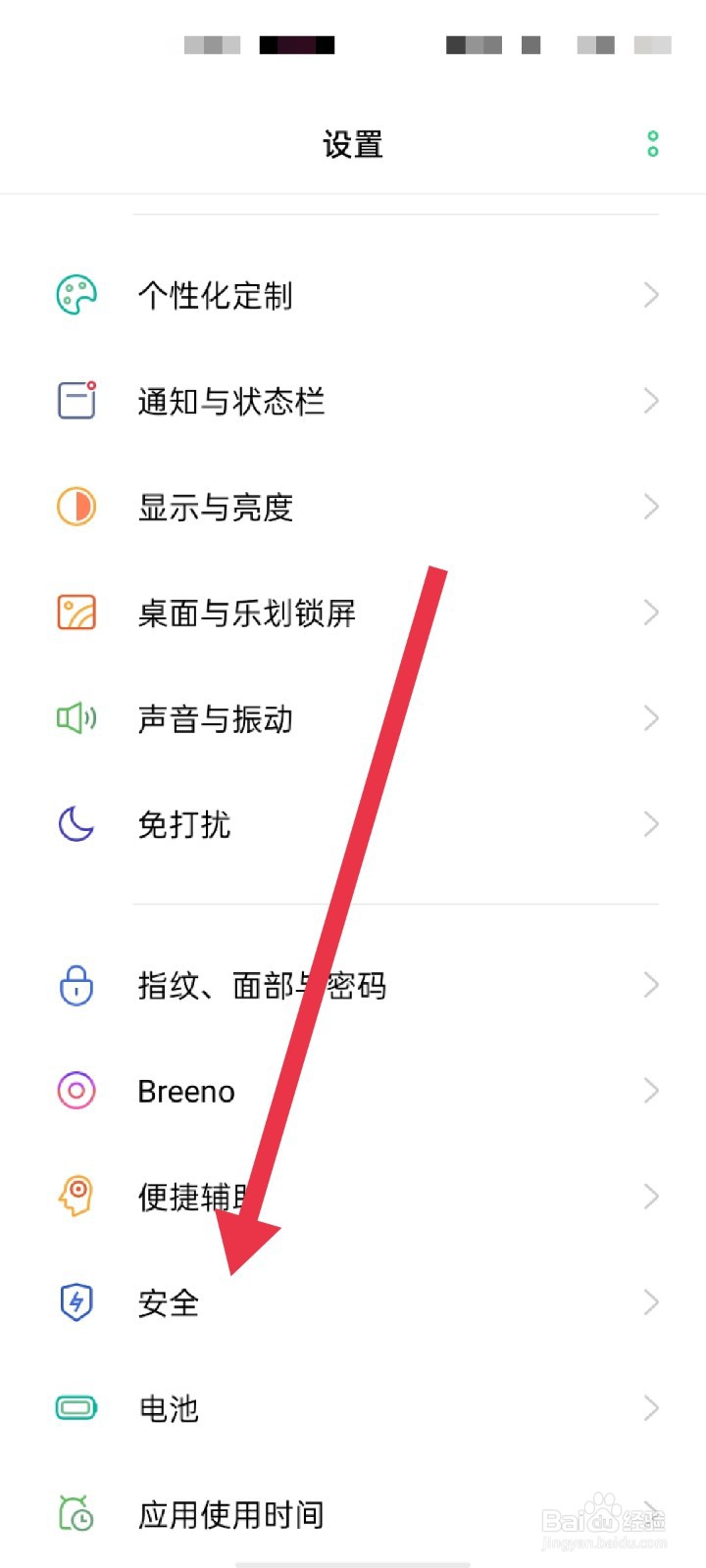Screen dimensions: 706x1568
Task: Tap the 电池 battery icon
Action: 76,1408
